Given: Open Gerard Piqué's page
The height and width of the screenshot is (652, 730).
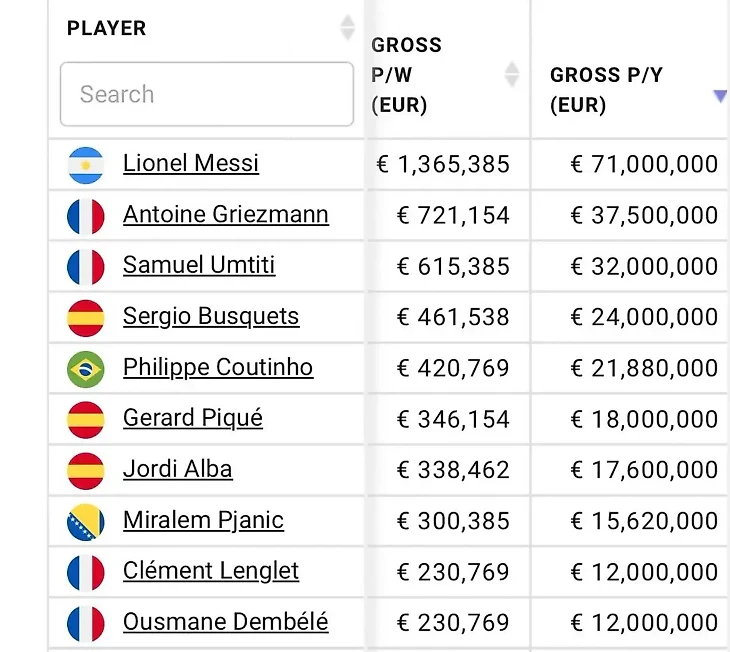Looking at the screenshot, I should [x=192, y=418].
